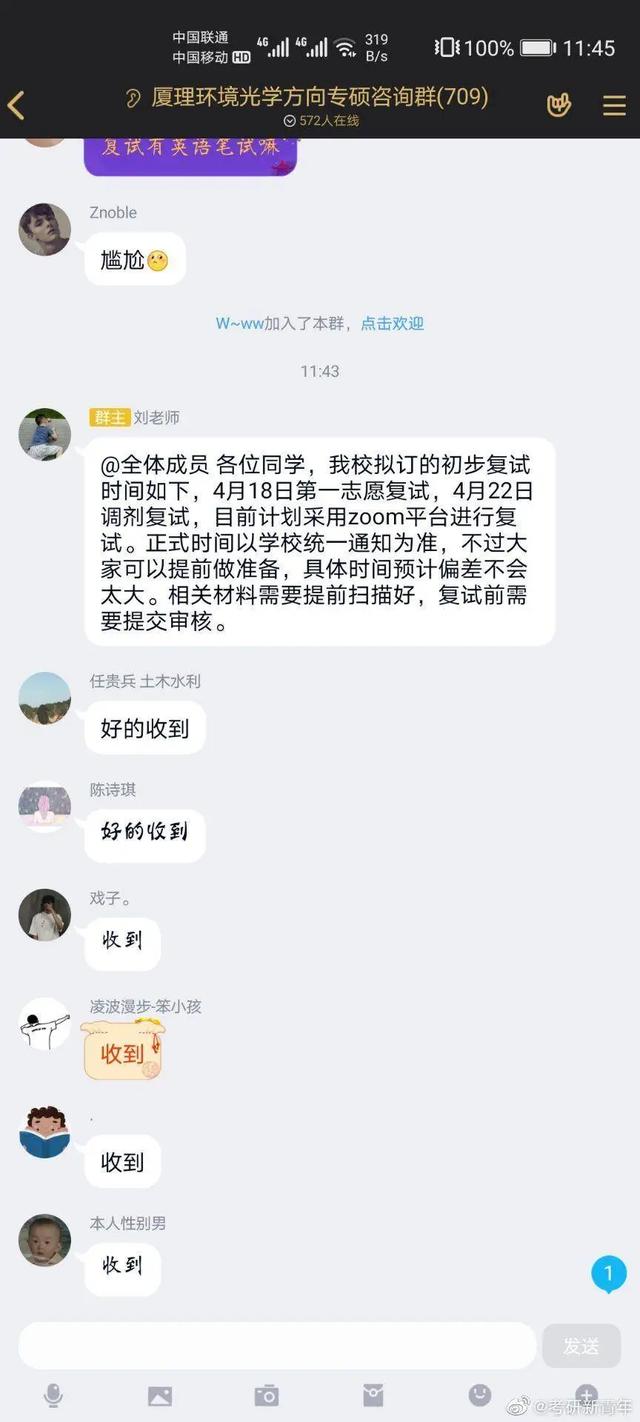This screenshot has width=640, height=1422.
Task: Tap the 发送 send button
Action: [x=581, y=1346]
